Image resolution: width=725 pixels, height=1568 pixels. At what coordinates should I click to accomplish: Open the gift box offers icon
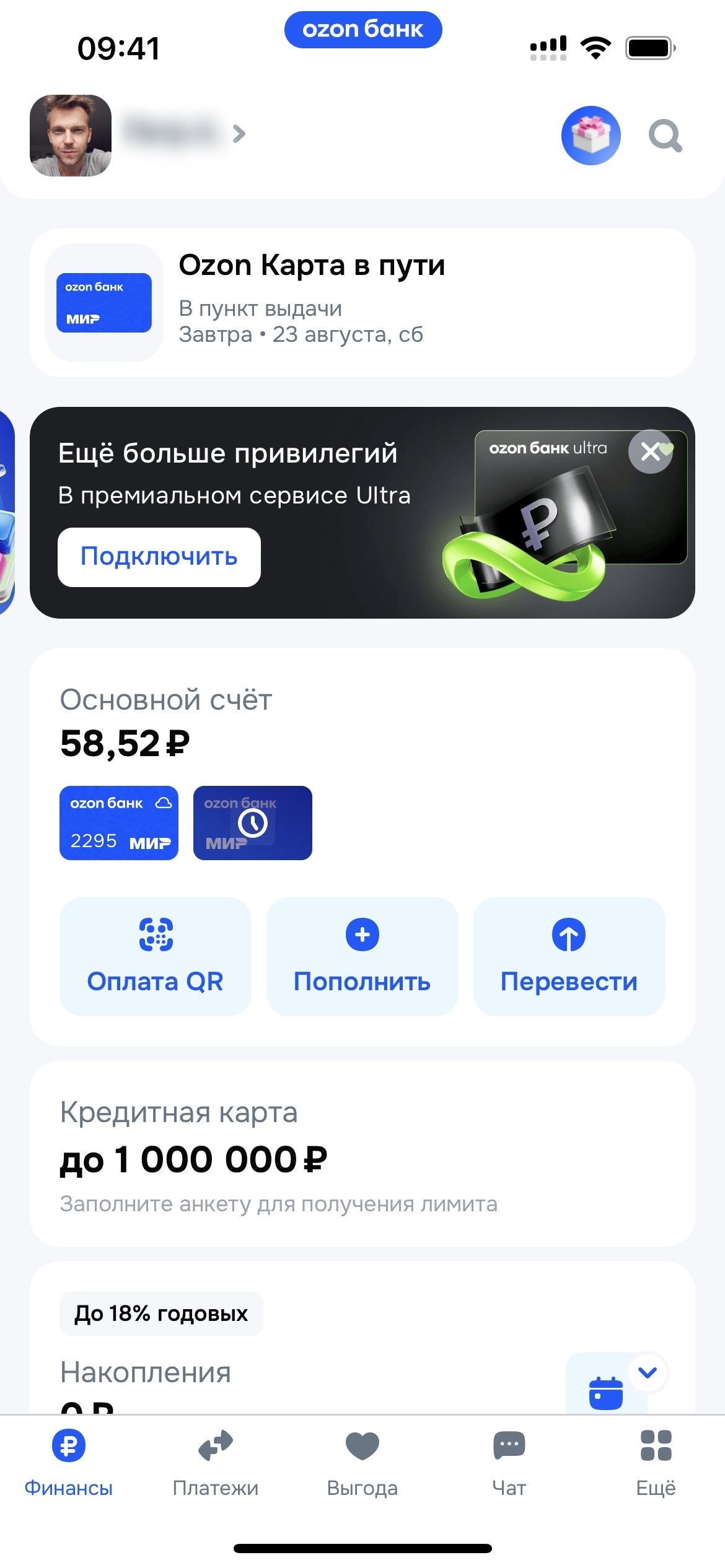pyautogui.click(x=591, y=136)
